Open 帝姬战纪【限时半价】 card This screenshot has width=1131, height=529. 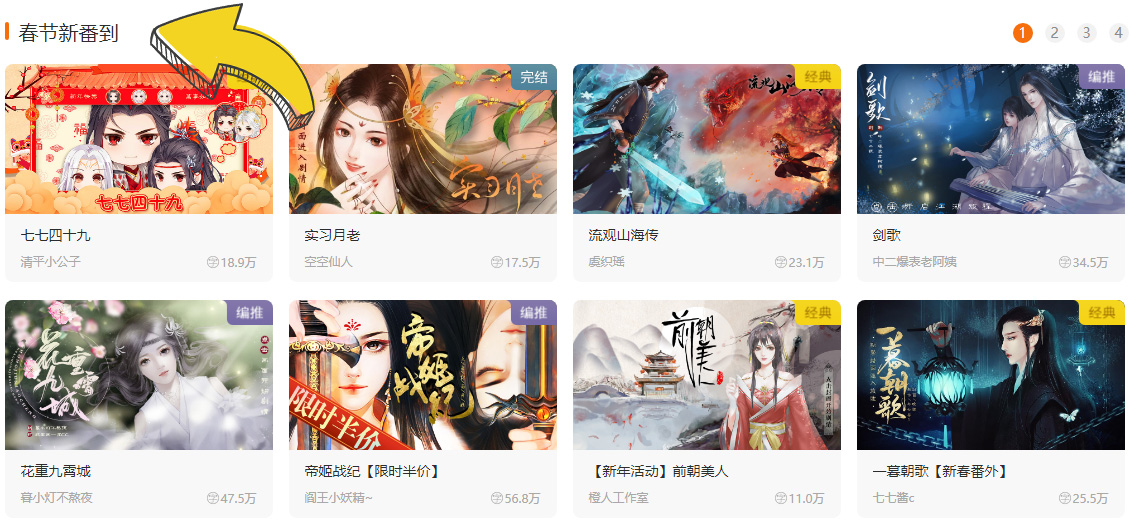point(422,376)
